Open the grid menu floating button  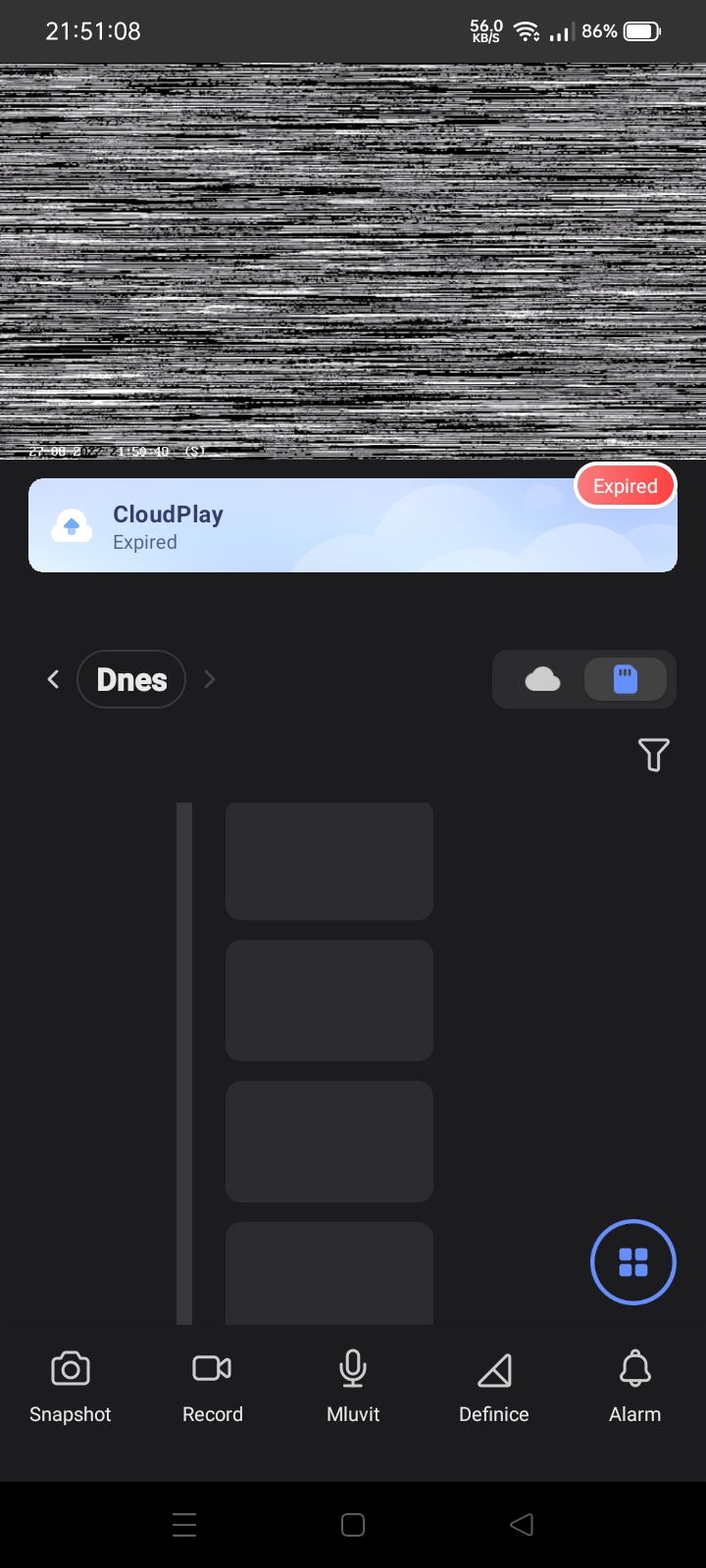[x=633, y=1262]
